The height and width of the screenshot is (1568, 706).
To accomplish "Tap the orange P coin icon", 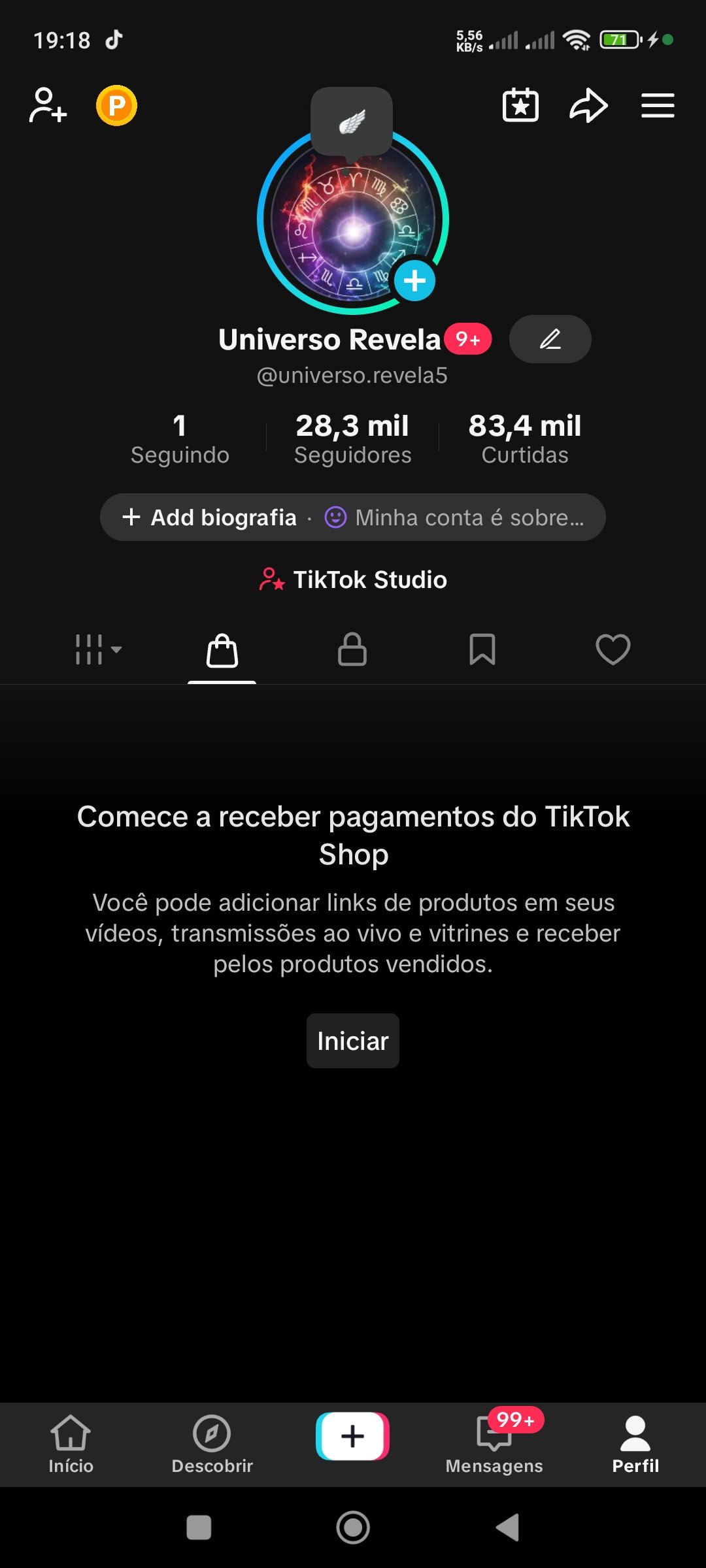I will tap(116, 105).
